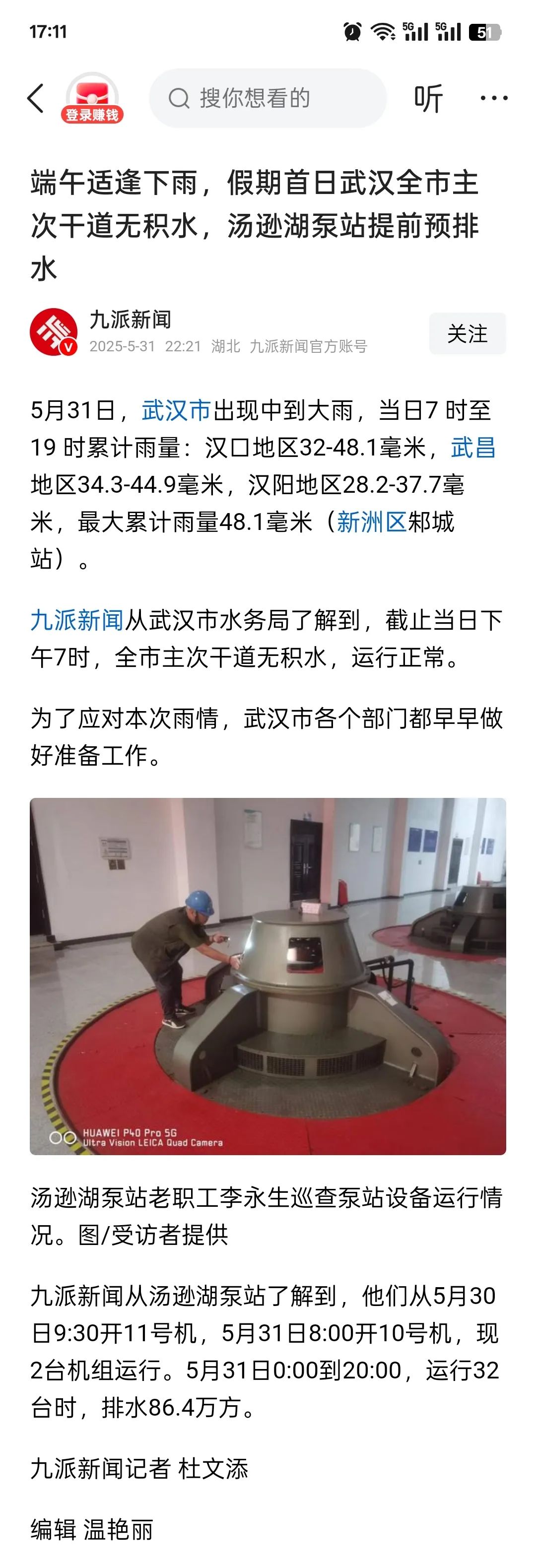Viewport: 536px width, 1568px height.
Task: Open the 武汉市 link
Action: (x=177, y=410)
